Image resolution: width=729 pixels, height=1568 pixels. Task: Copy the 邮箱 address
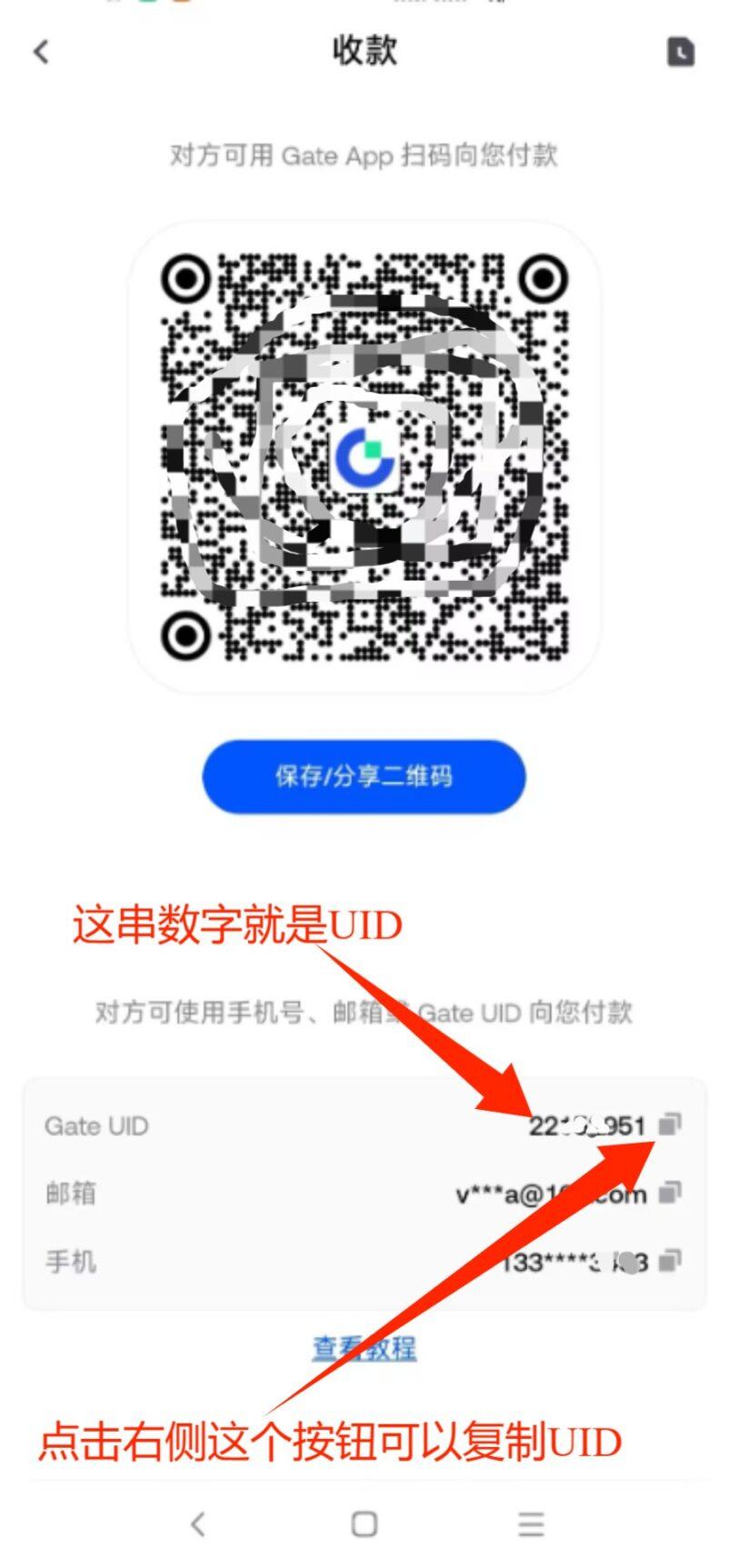click(670, 1192)
